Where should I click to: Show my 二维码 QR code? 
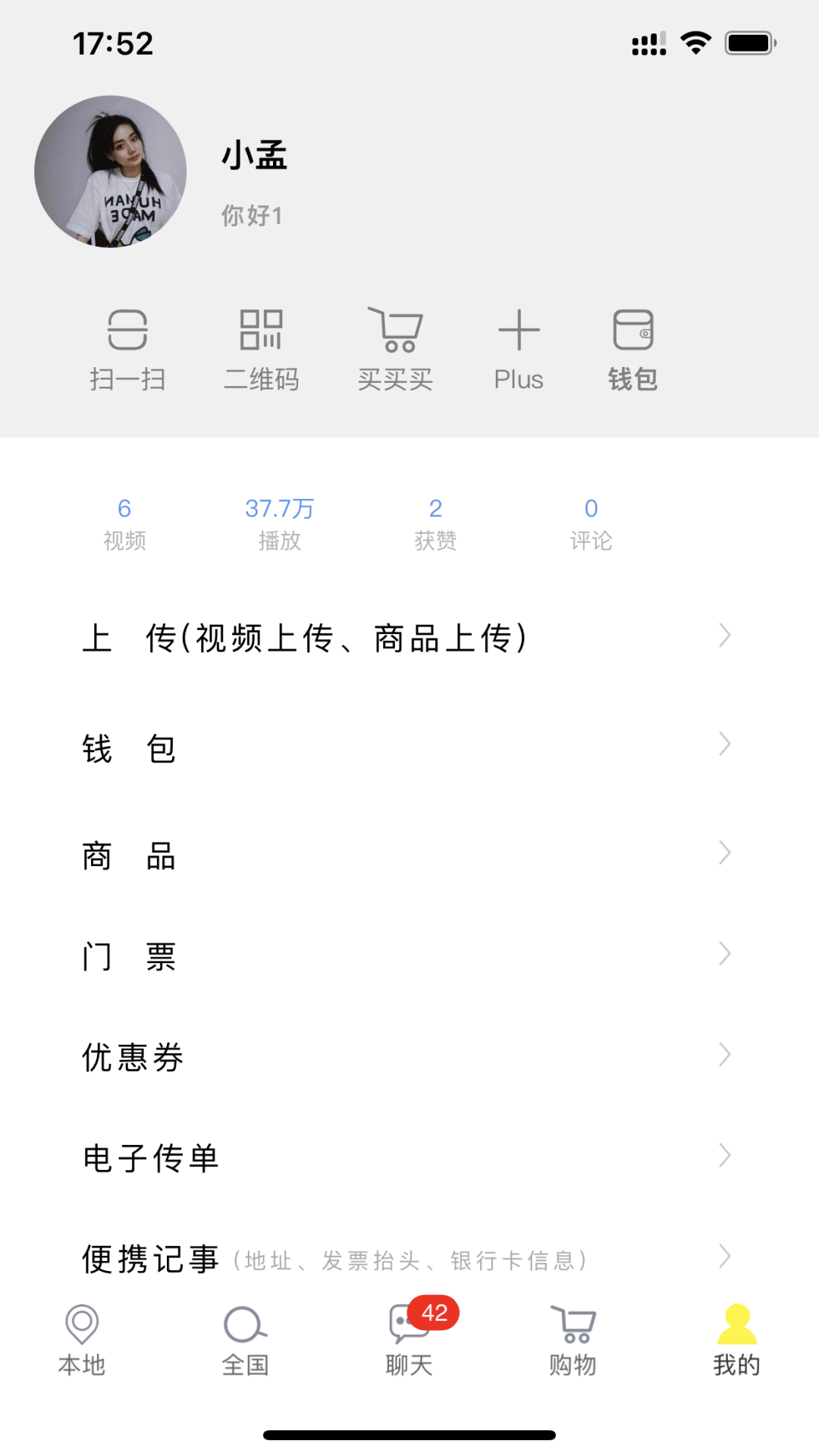(261, 348)
